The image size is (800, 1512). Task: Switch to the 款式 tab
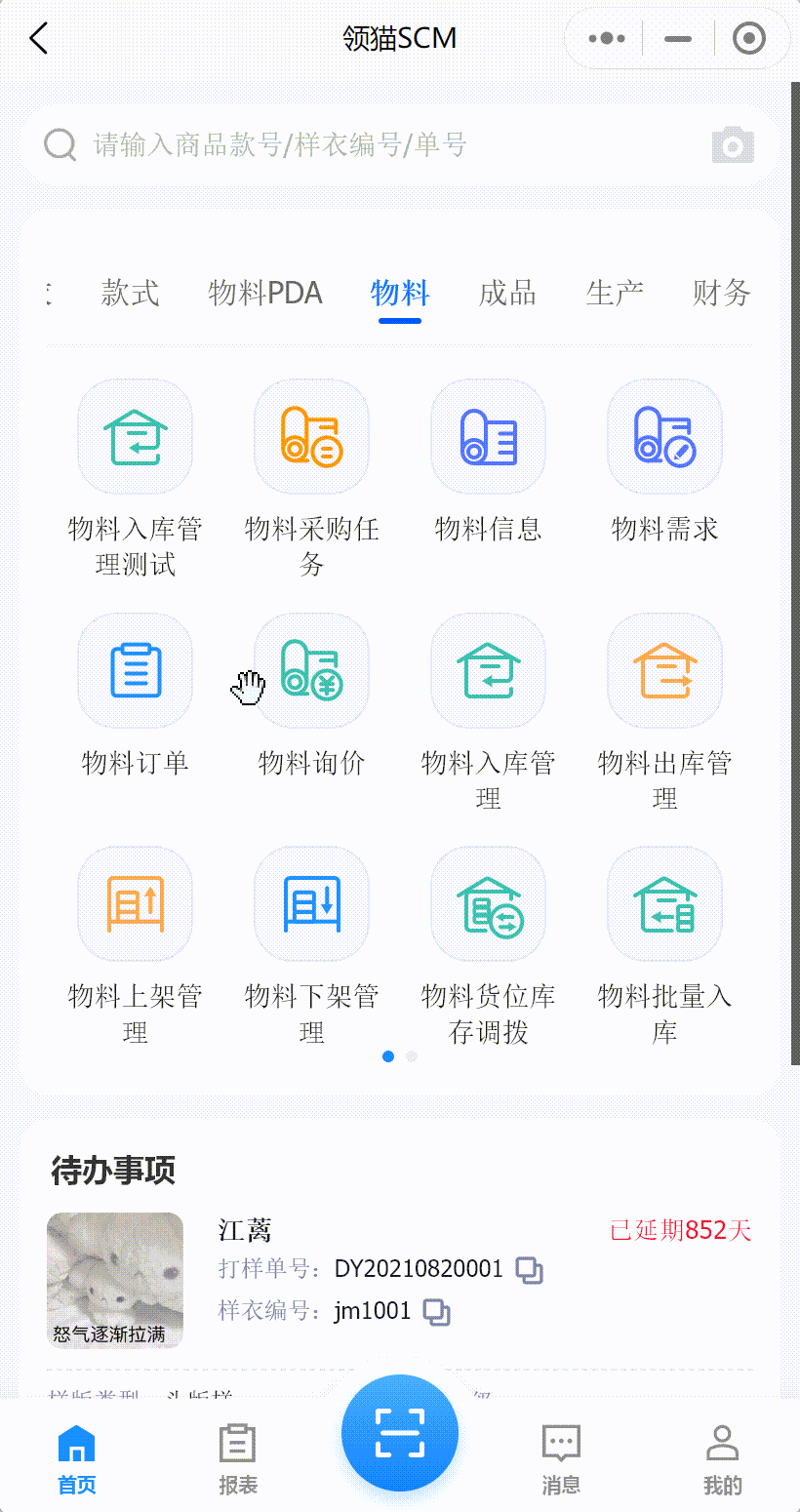point(130,293)
